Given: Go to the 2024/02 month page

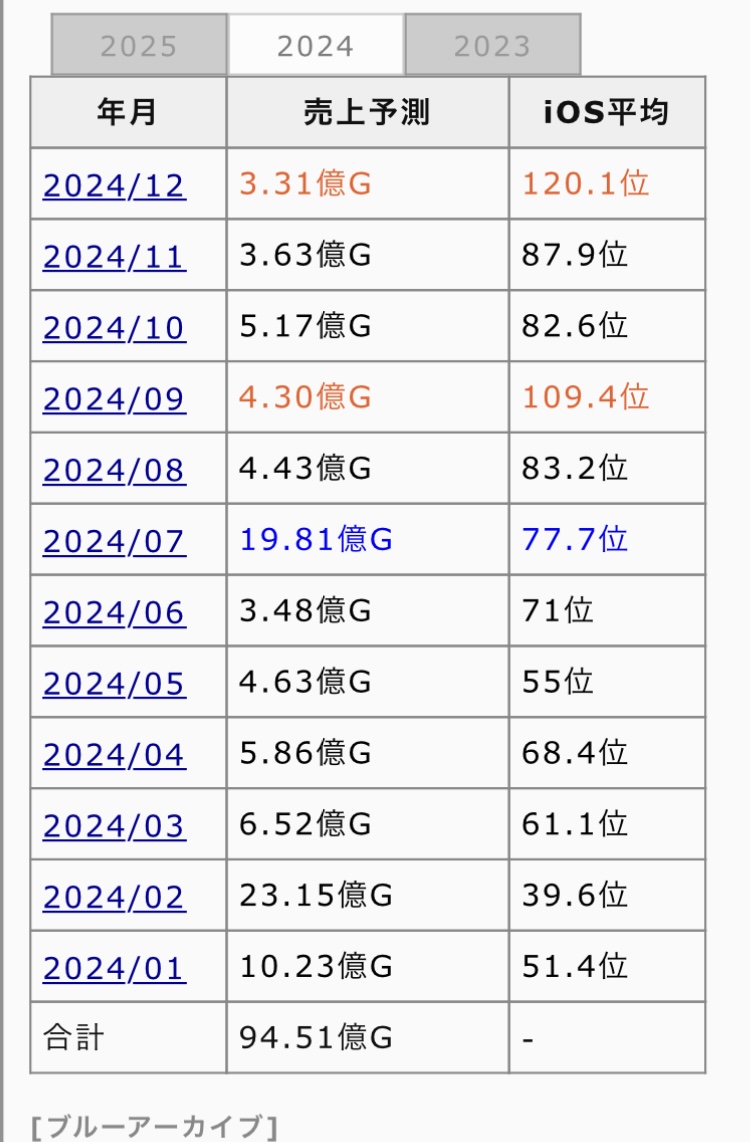Looking at the screenshot, I should pos(114,896).
